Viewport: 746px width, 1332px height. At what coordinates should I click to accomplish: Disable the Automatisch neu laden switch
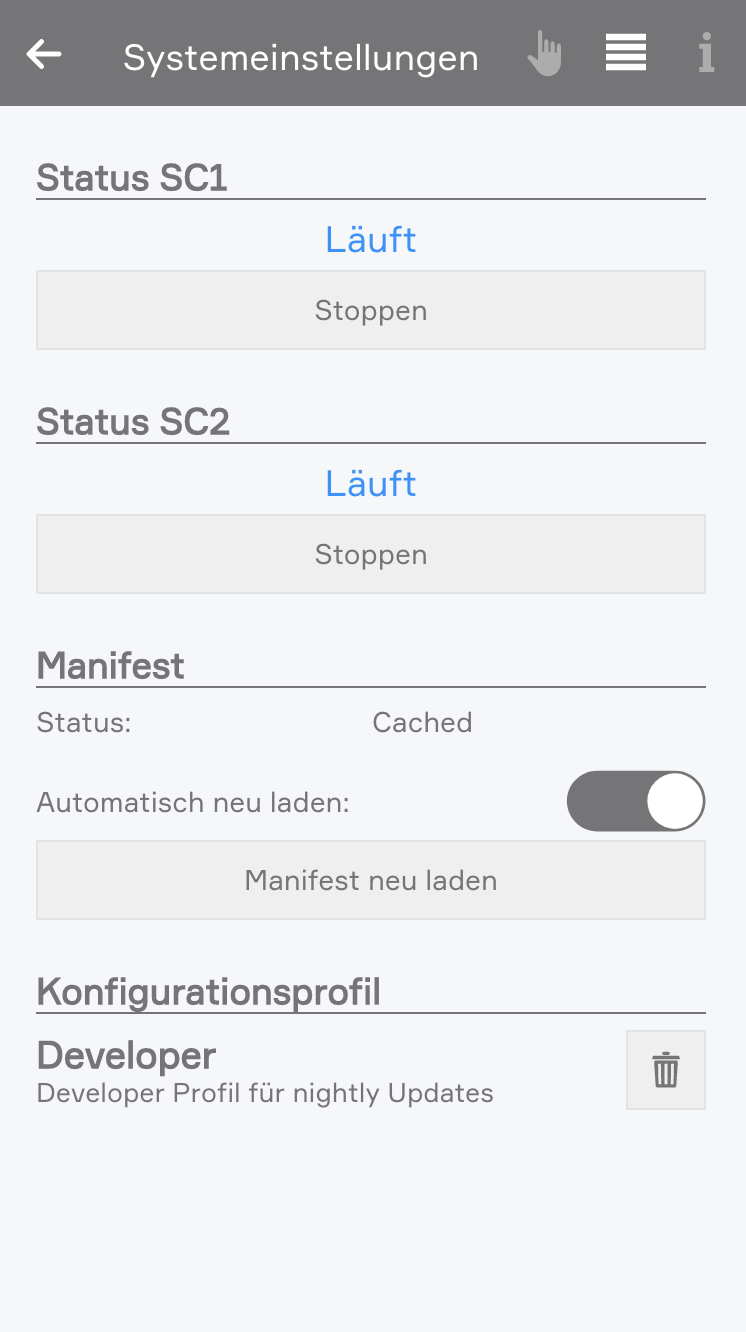point(636,801)
